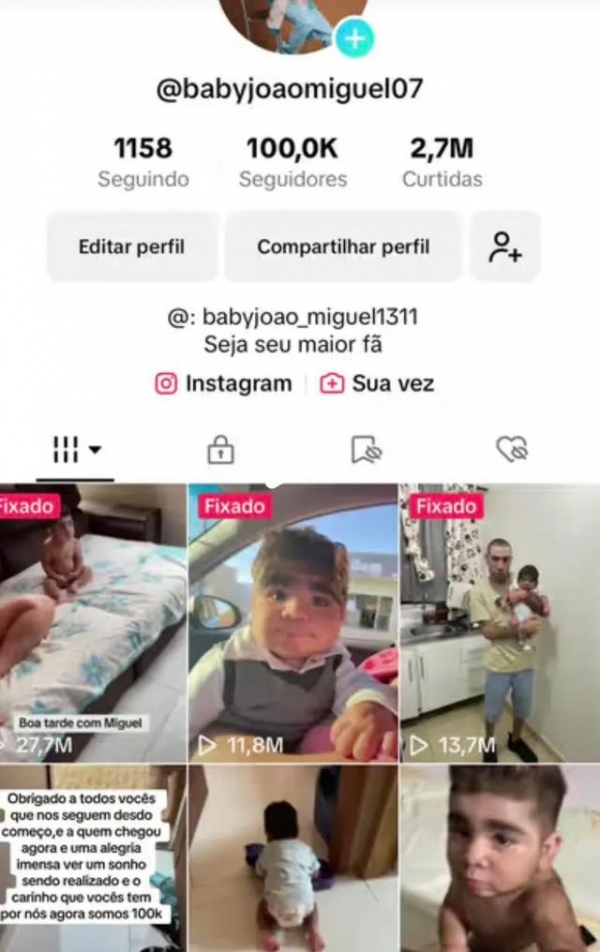The height and width of the screenshot is (952, 600).
Task: Switch to the posts grid tab
Action: [x=77, y=450]
